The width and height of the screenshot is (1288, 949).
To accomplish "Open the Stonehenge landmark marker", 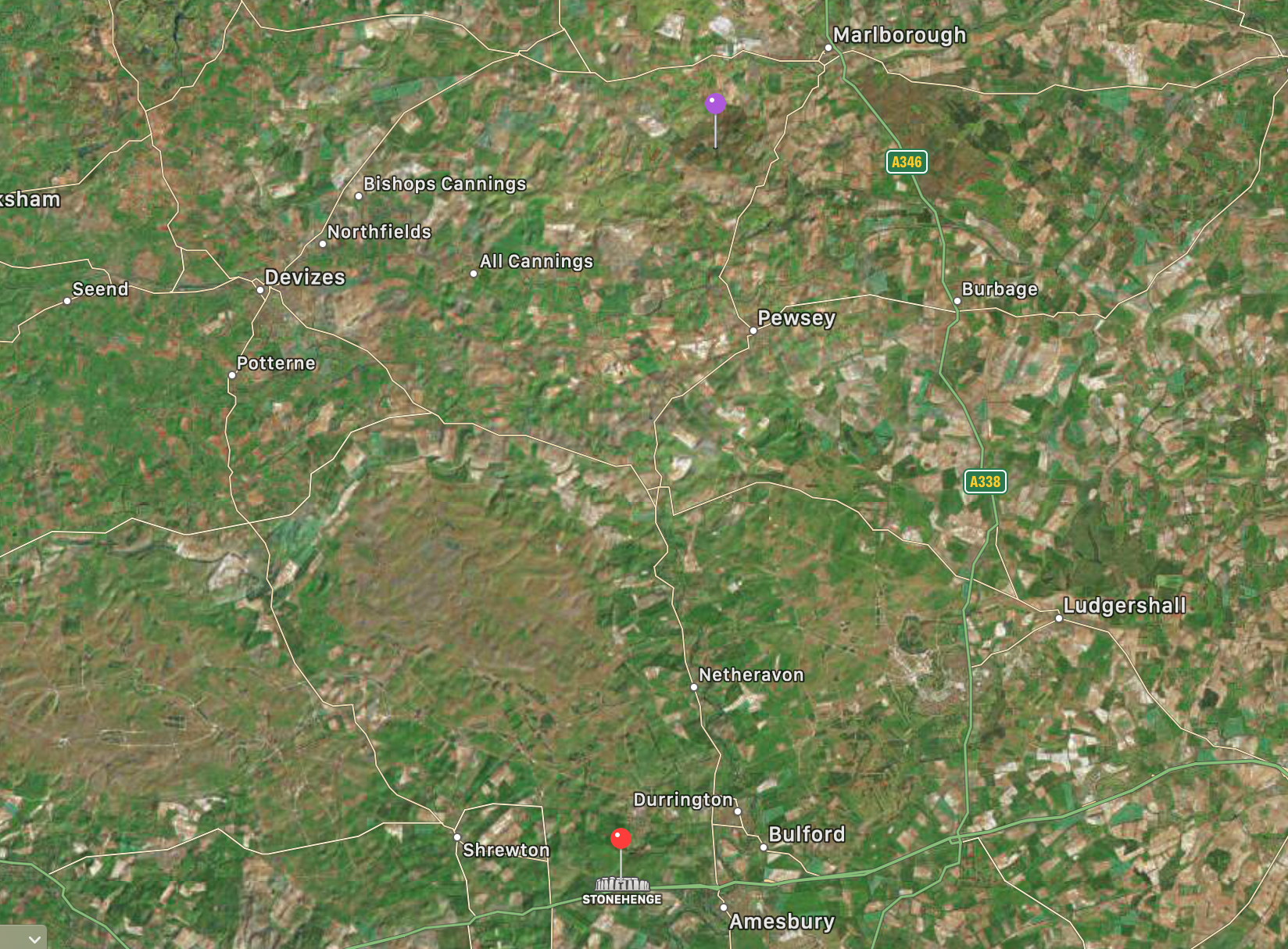I will [x=622, y=886].
